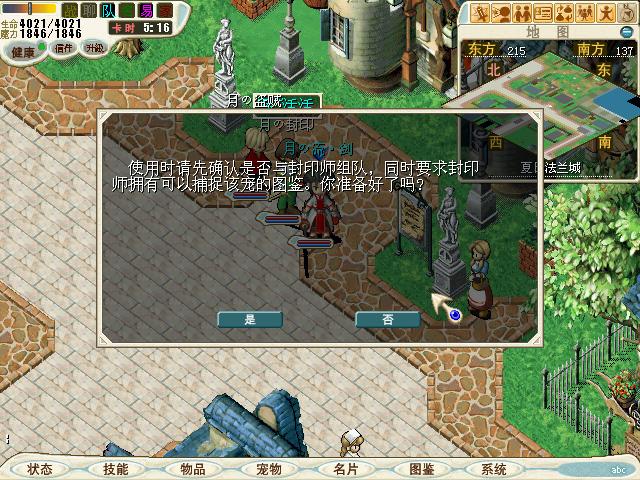This screenshot has height=480, width=640.
Task: Toggle the 聊 chat switch
Action: tap(88, 11)
